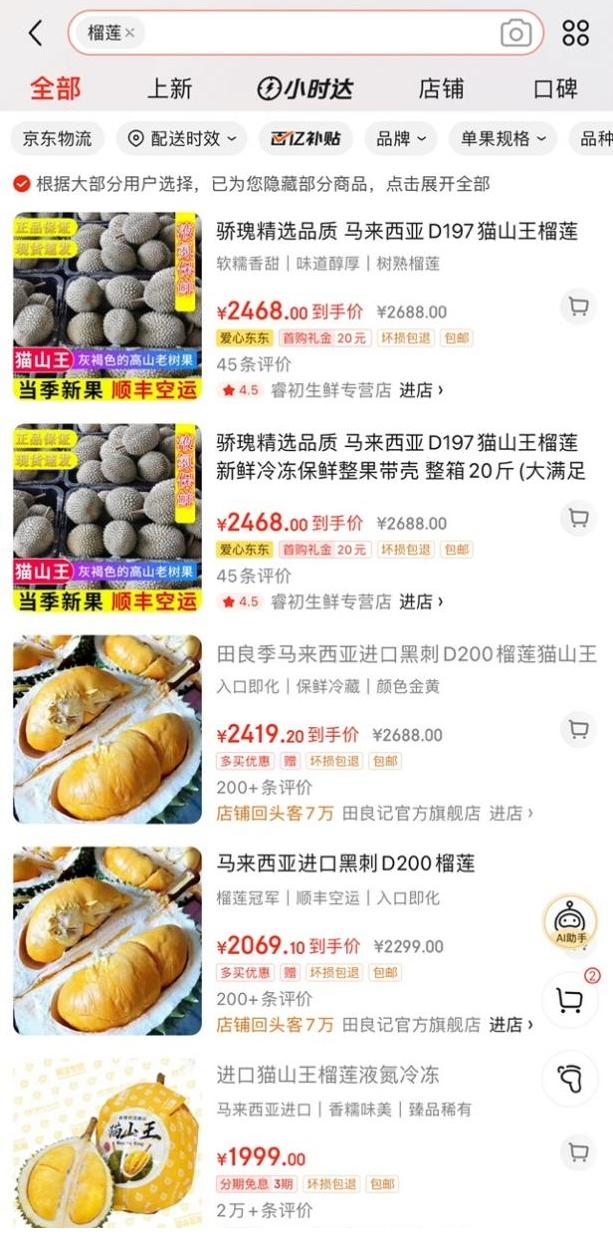
Task: Add the 整箱20斤 猫山王榴莲 to cart
Action: (x=577, y=518)
